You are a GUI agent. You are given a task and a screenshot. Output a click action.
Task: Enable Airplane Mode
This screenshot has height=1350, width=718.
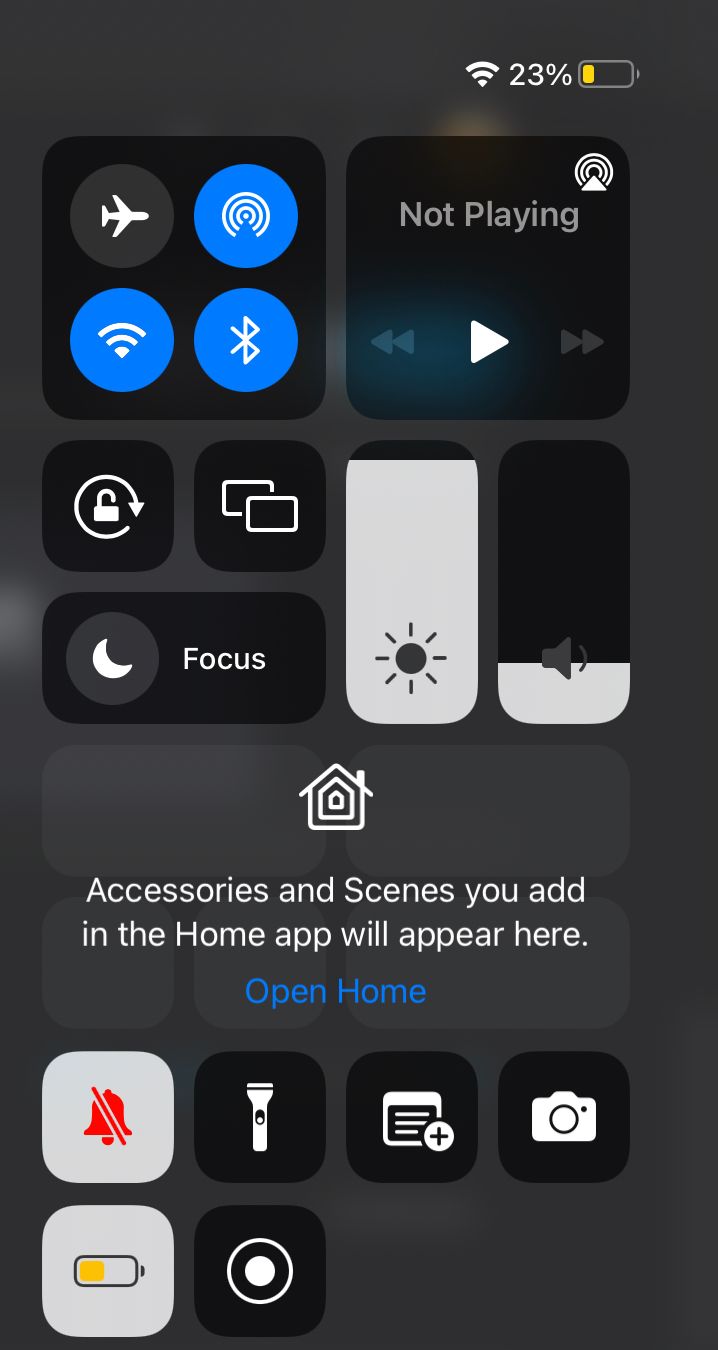pyautogui.click(x=122, y=216)
